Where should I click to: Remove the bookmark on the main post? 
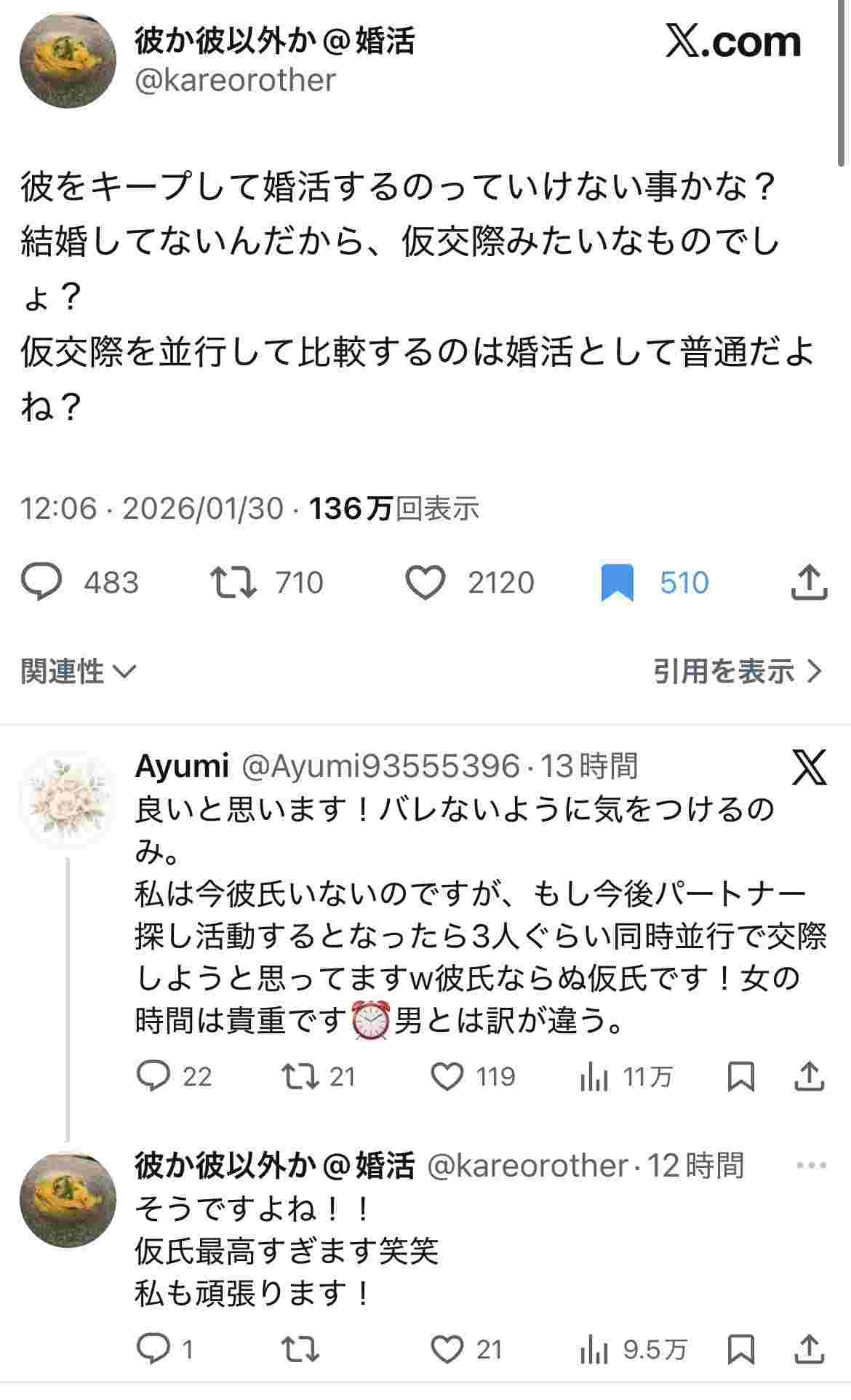(617, 583)
